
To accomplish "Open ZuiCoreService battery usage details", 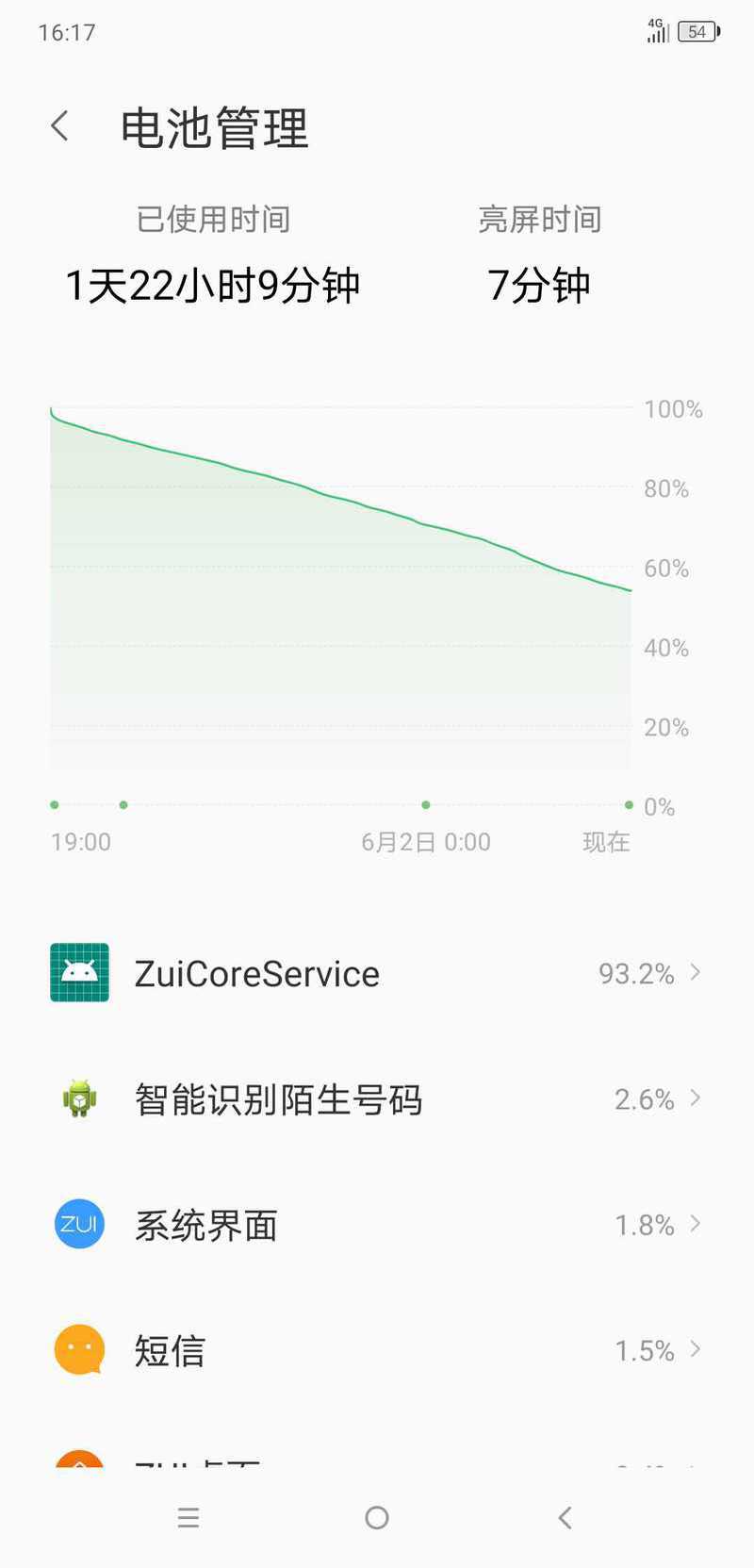I will click(x=377, y=973).
